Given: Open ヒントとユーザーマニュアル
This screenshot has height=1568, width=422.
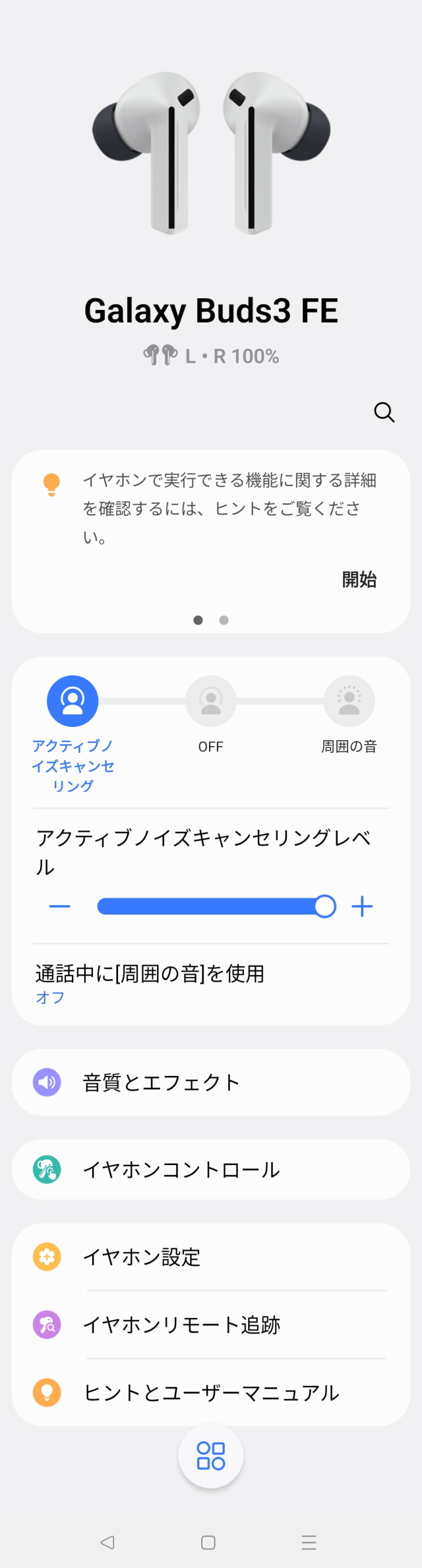Looking at the screenshot, I should pyautogui.click(x=211, y=1393).
